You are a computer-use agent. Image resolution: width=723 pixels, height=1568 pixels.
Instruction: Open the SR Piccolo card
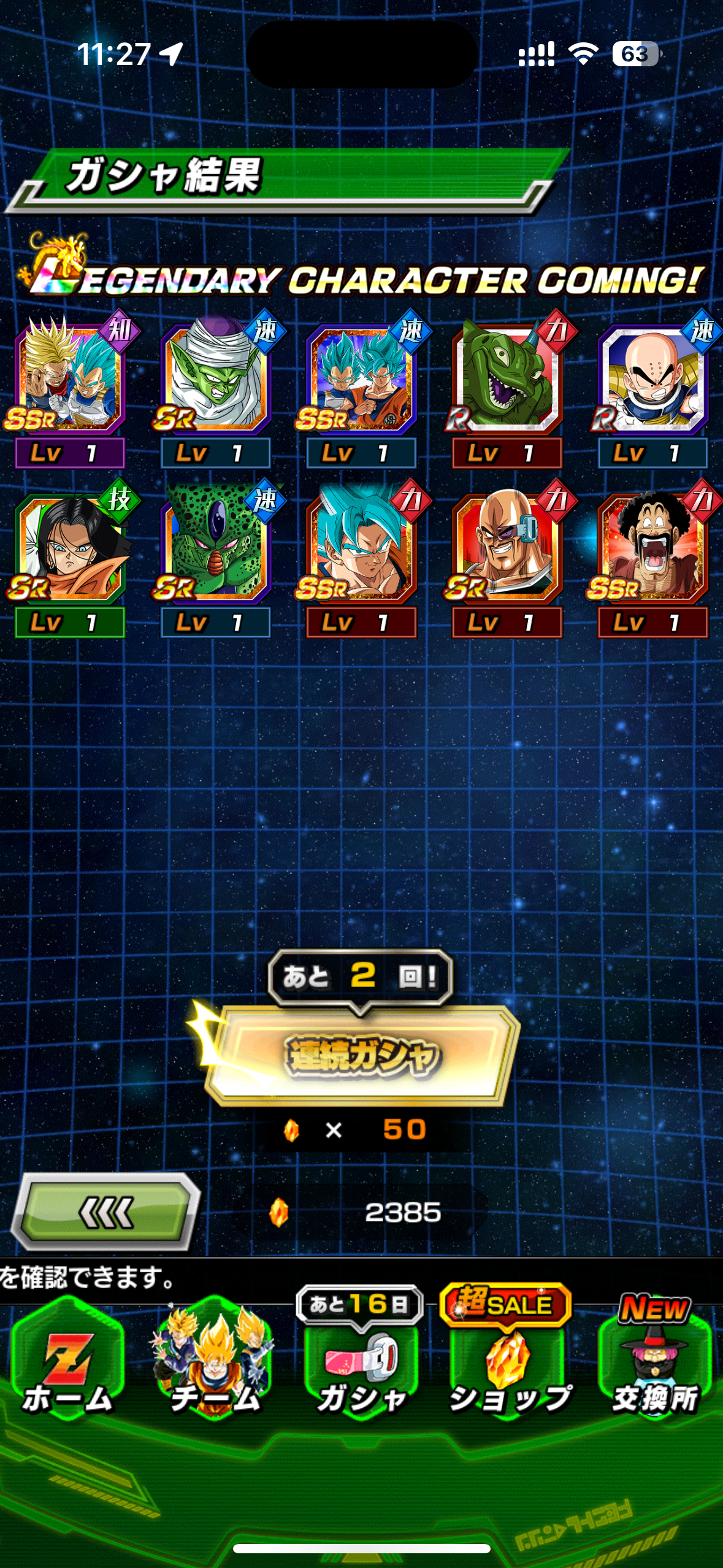216,389
